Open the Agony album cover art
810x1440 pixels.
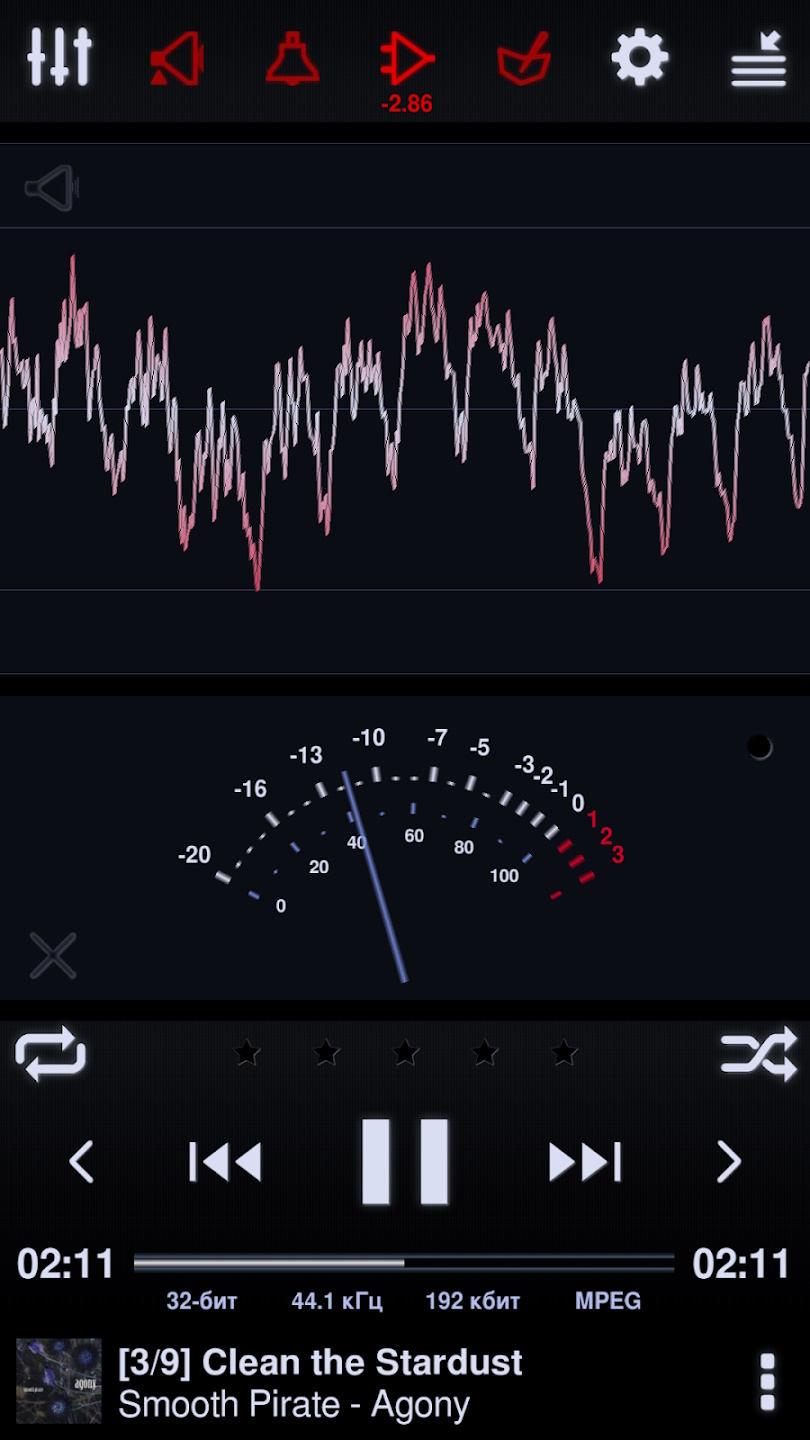pyautogui.click(x=59, y=1381)
